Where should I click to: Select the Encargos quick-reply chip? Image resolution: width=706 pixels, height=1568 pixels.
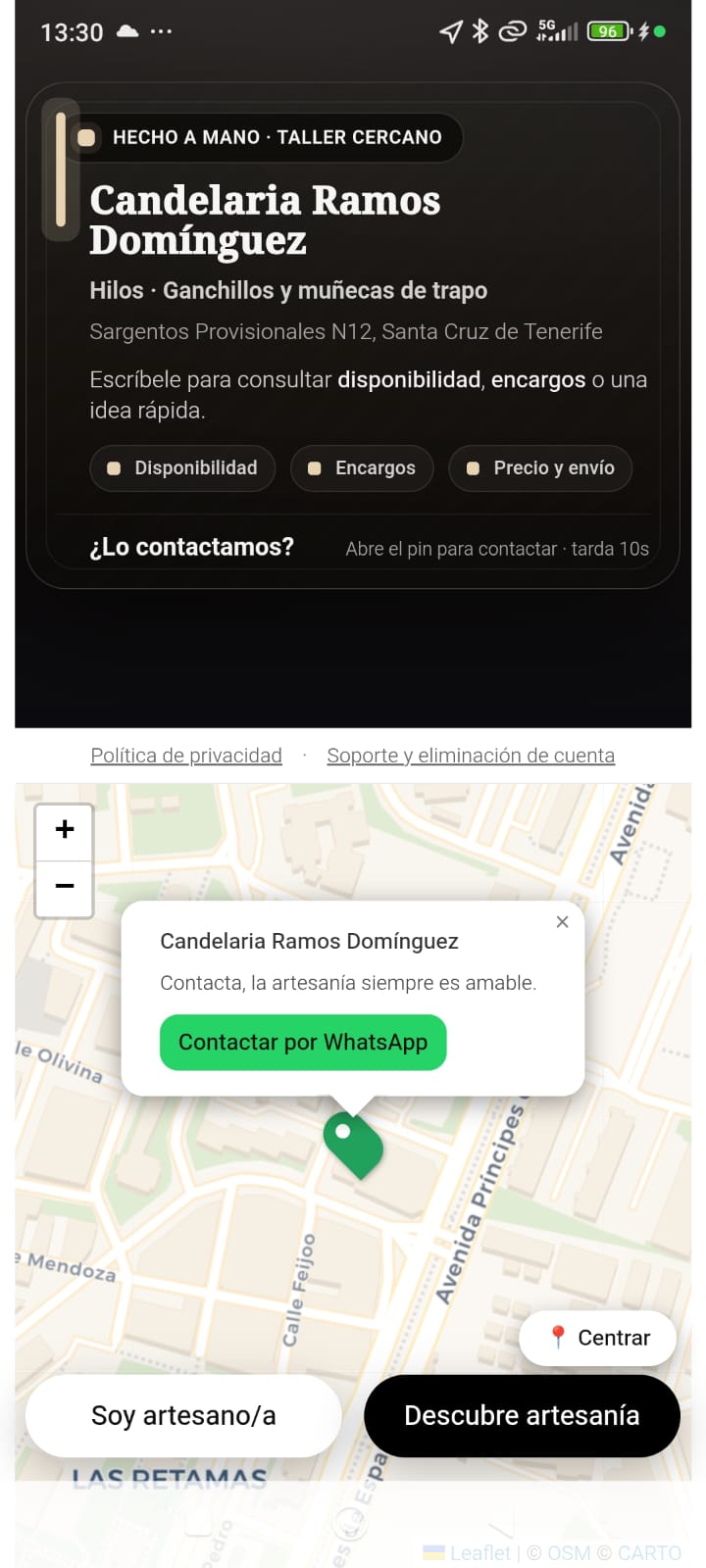pos(362,468)
